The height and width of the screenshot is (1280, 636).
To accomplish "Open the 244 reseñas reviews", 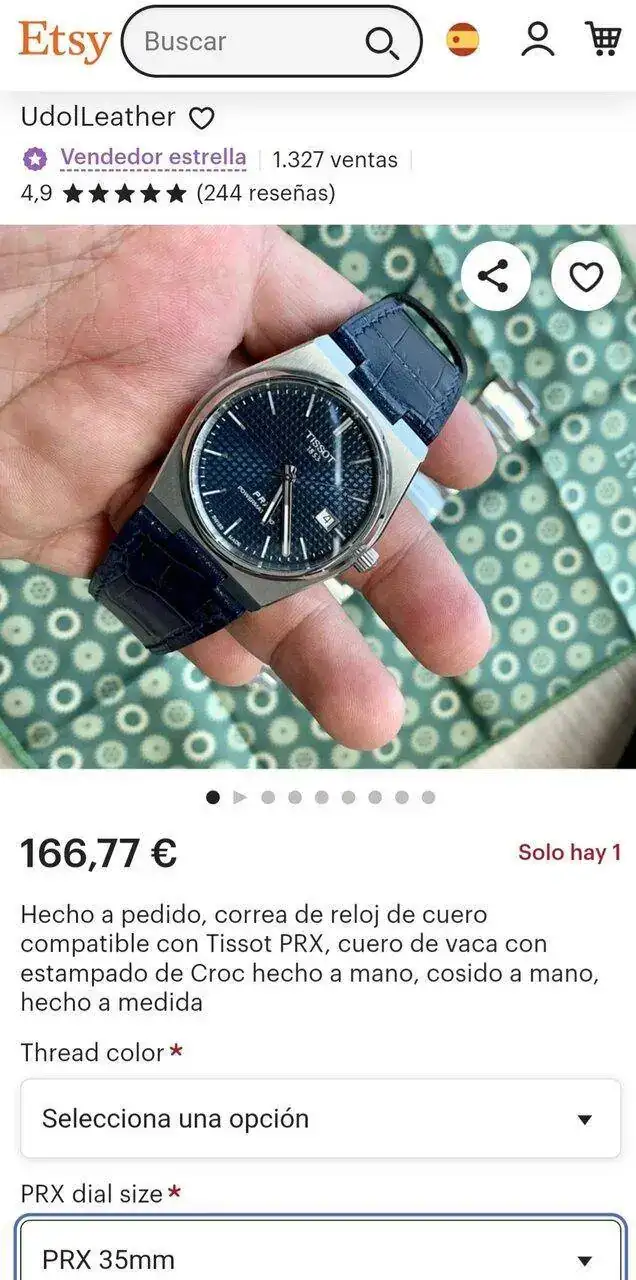I will [266, 193].
